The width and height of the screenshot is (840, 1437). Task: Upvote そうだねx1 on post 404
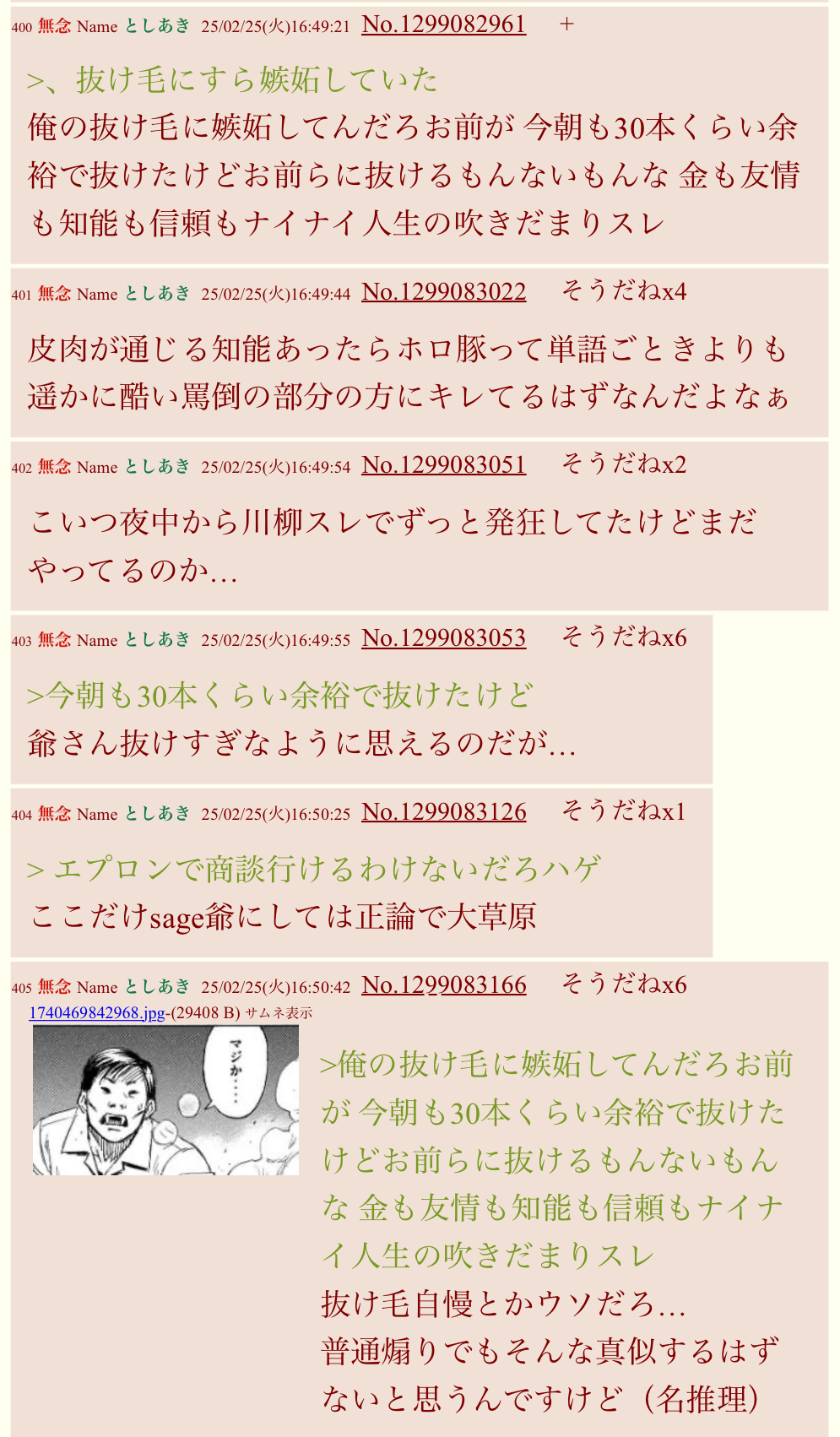click(624, 811)
